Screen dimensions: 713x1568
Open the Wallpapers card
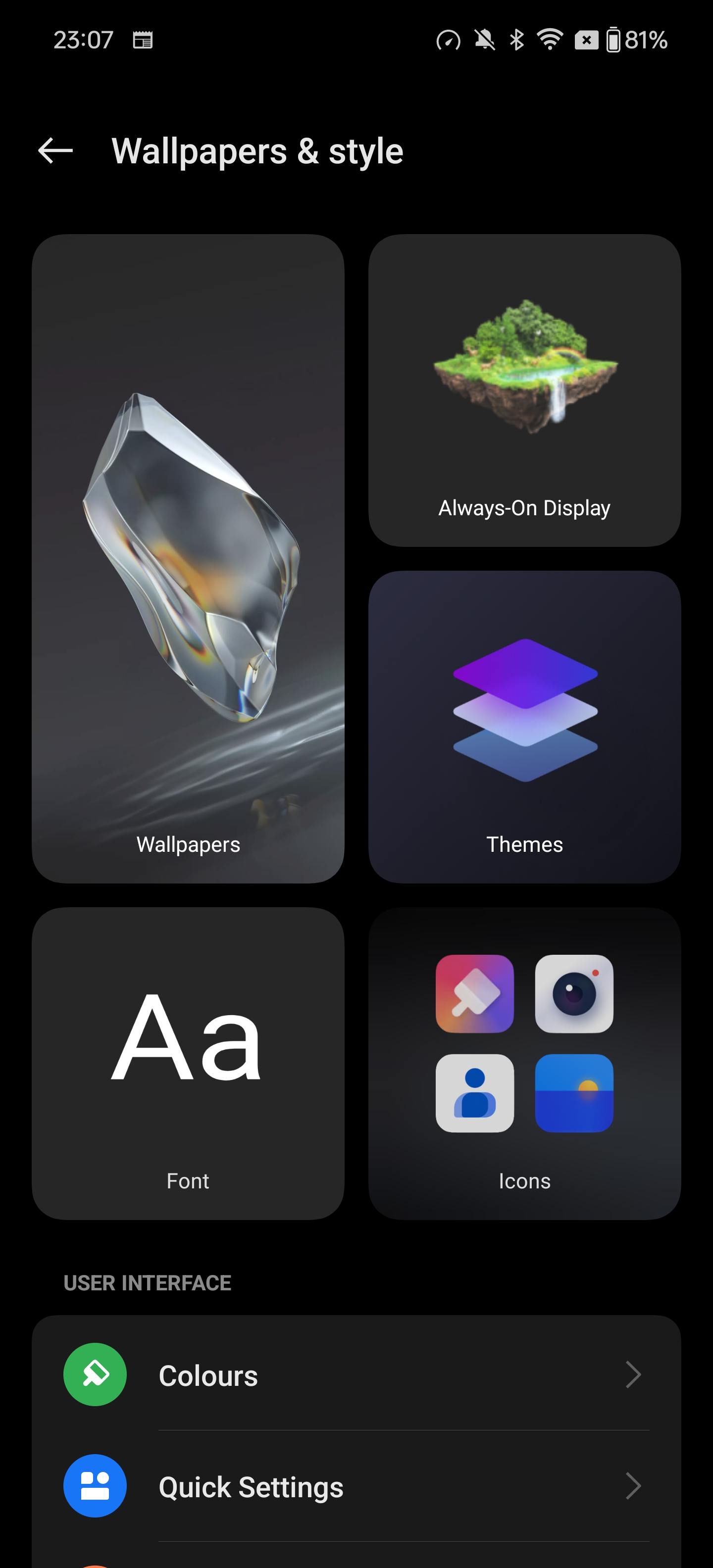coord(188,558)
